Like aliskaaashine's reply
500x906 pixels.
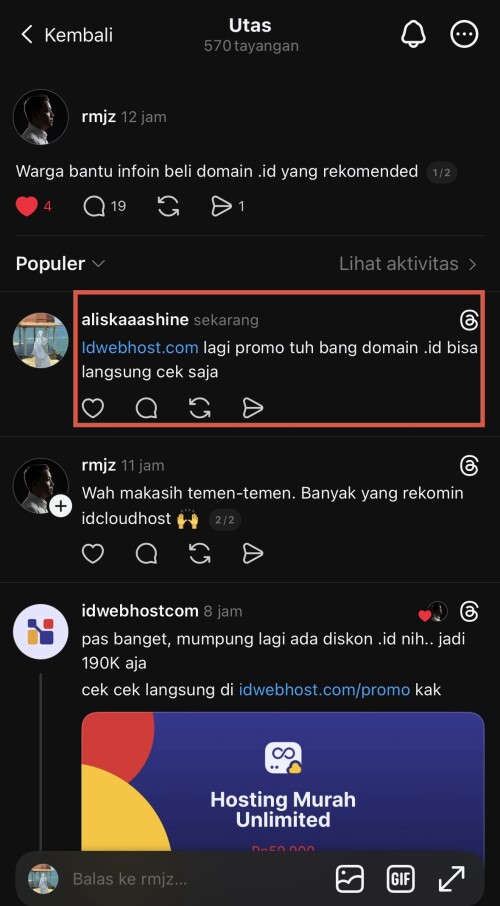coord(92,408)
